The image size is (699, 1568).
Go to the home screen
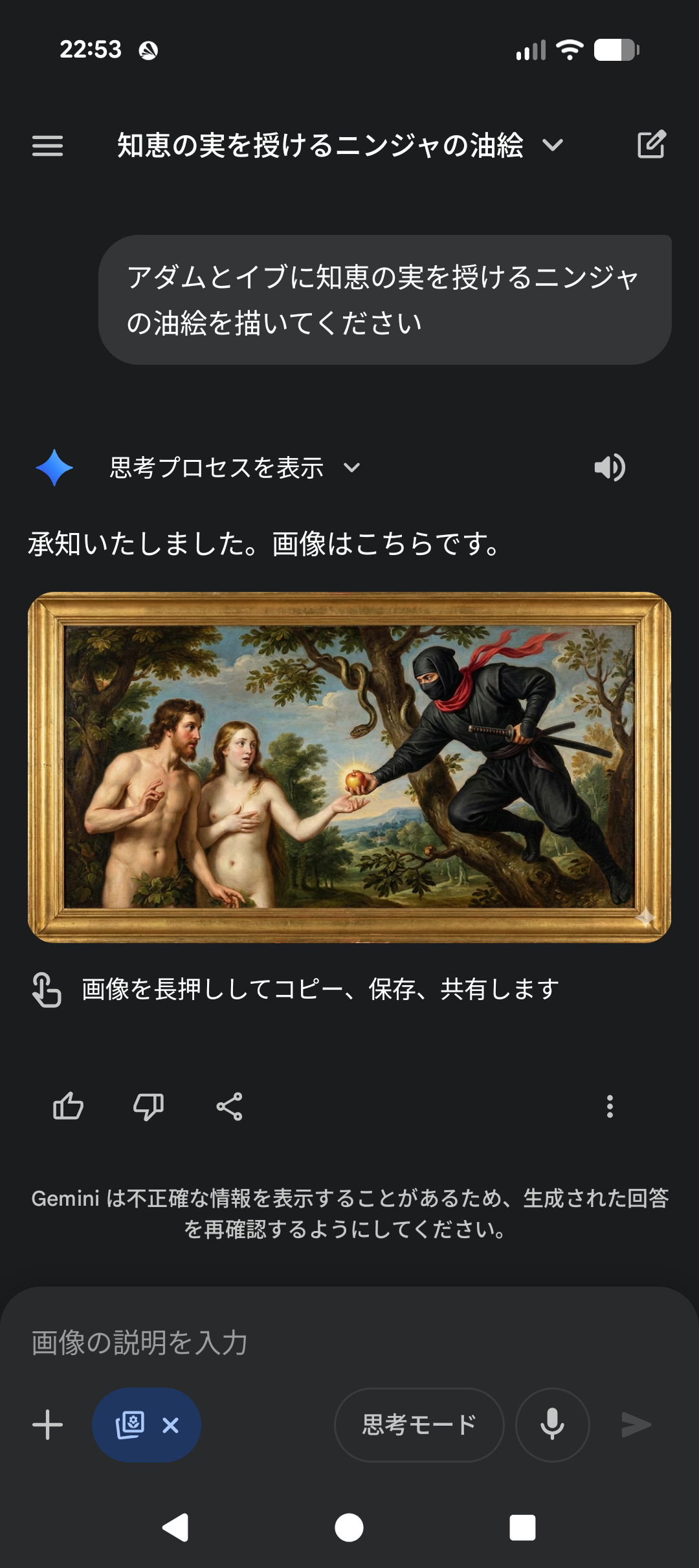(x=349, y=1528)
